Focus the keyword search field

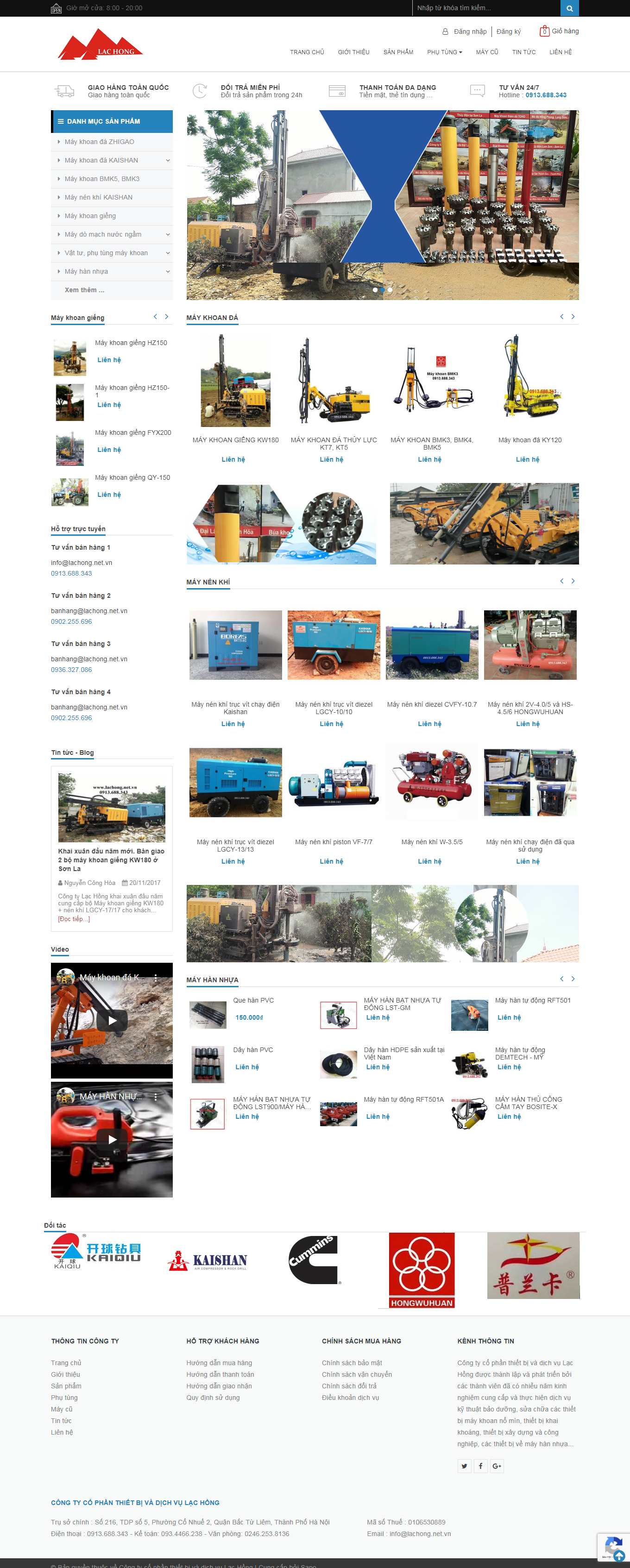[x=485, y=8]
